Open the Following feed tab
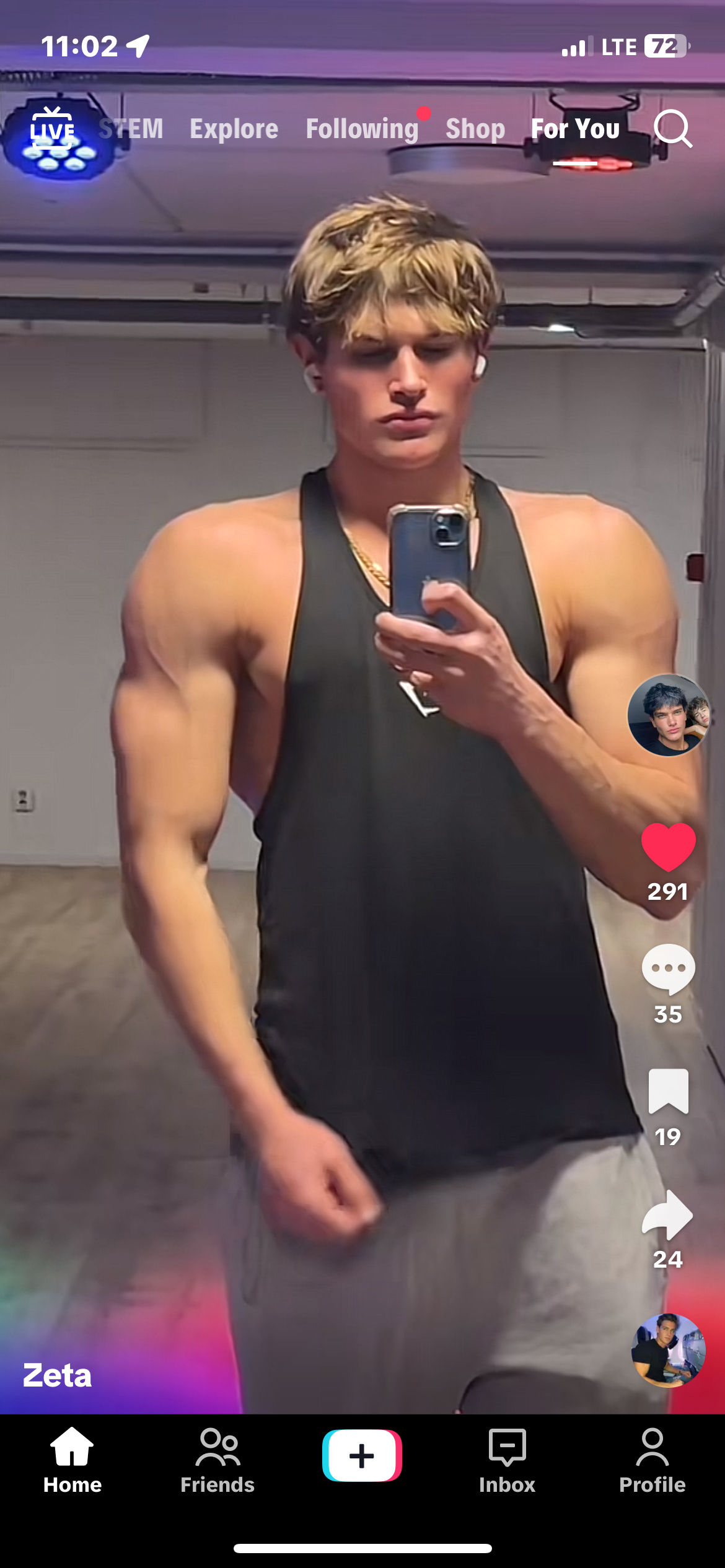 [362, 129]
